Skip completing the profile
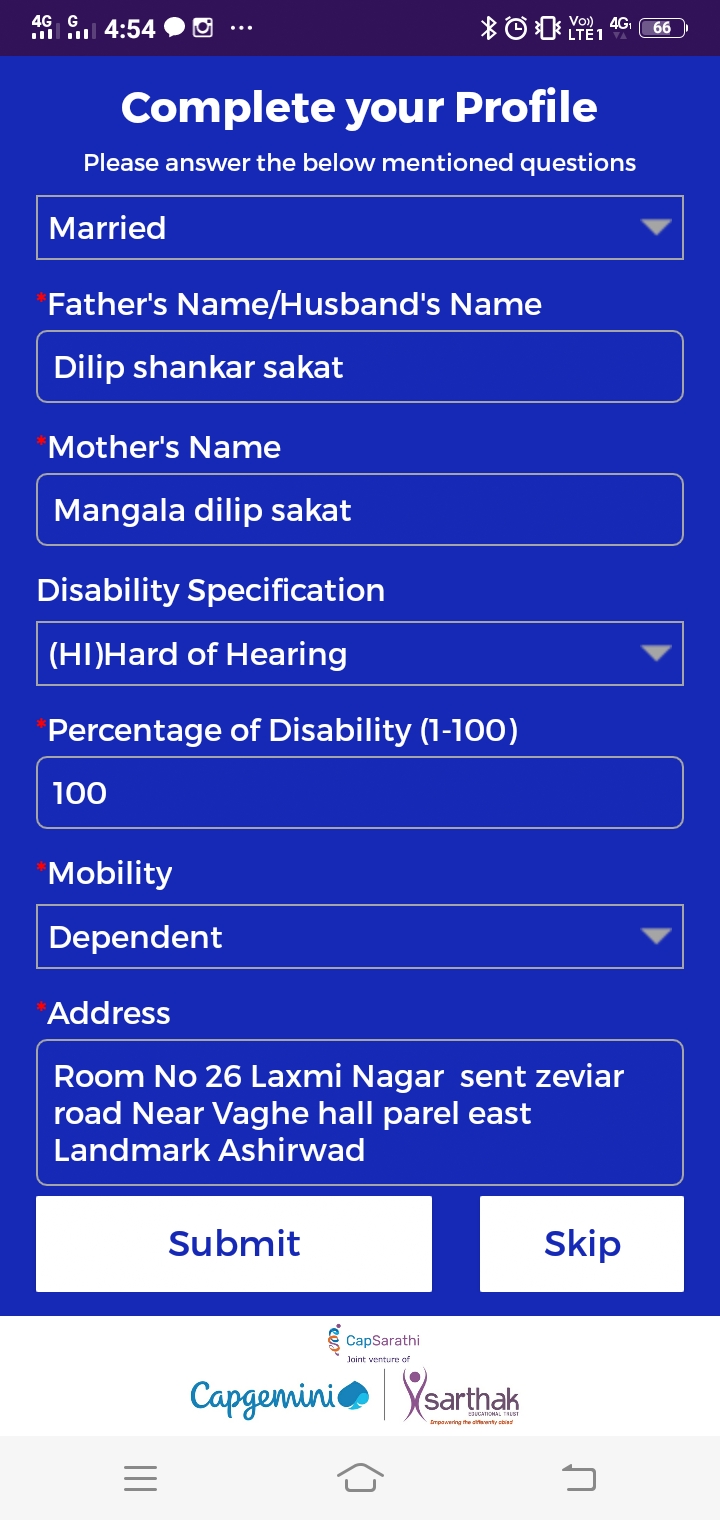 pos(582,1244)
